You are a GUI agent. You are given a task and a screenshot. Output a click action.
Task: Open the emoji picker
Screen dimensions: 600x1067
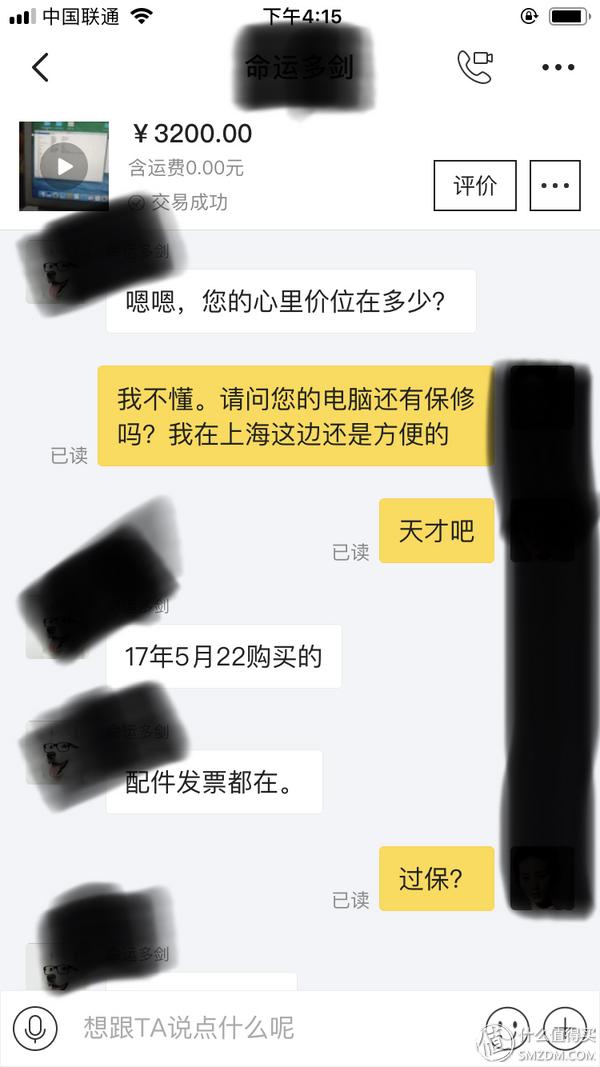pyautogui.click(x=508, y=1028)
